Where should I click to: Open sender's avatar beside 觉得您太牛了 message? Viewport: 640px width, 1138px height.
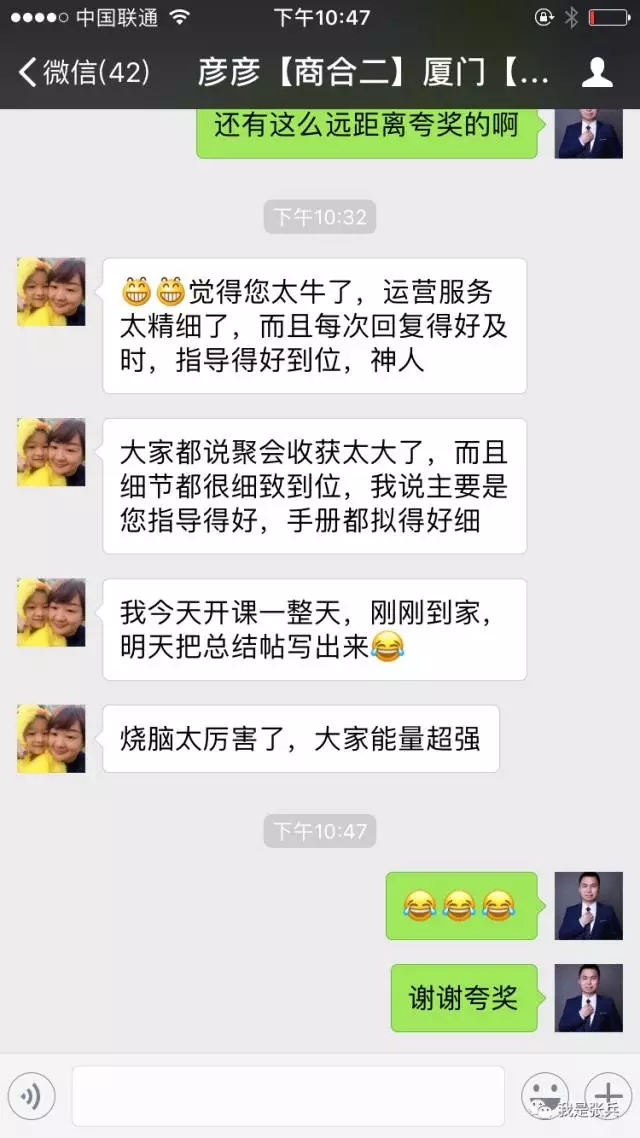pyautogui.click(x=52, y=292)
